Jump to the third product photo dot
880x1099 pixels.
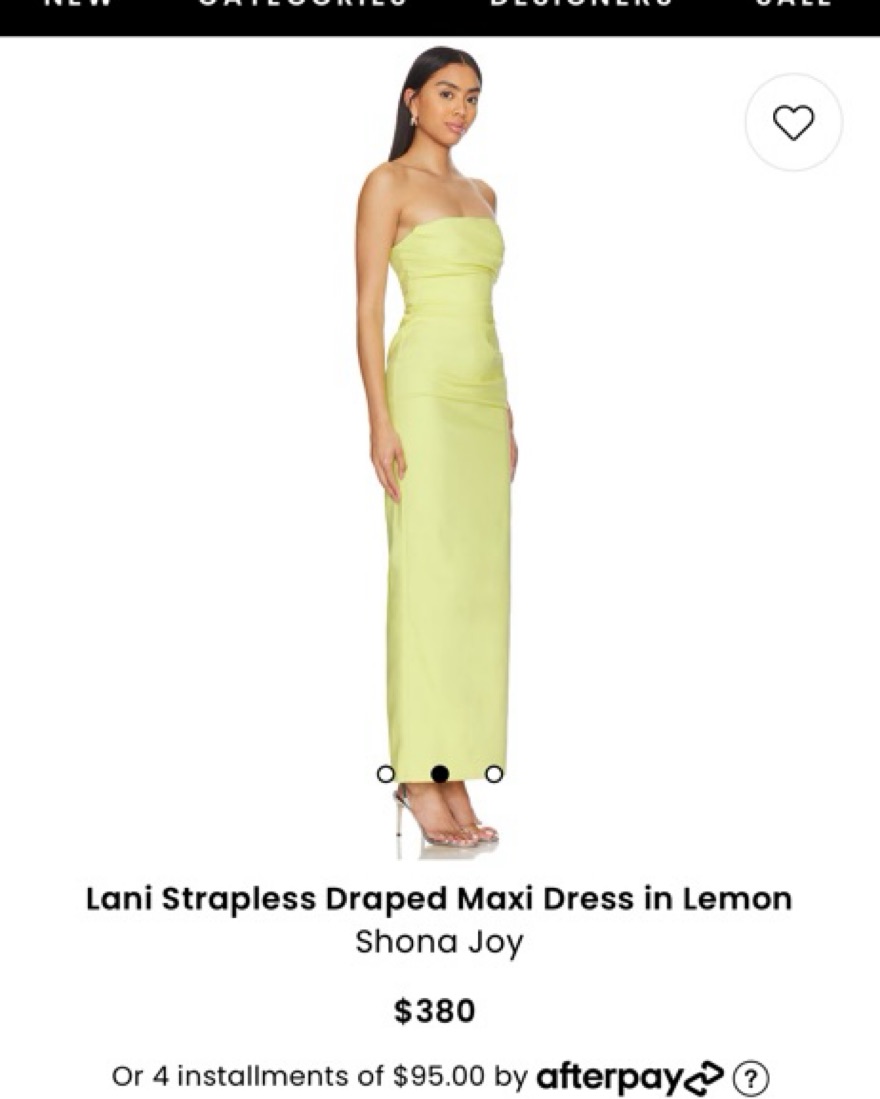point(494,773)
